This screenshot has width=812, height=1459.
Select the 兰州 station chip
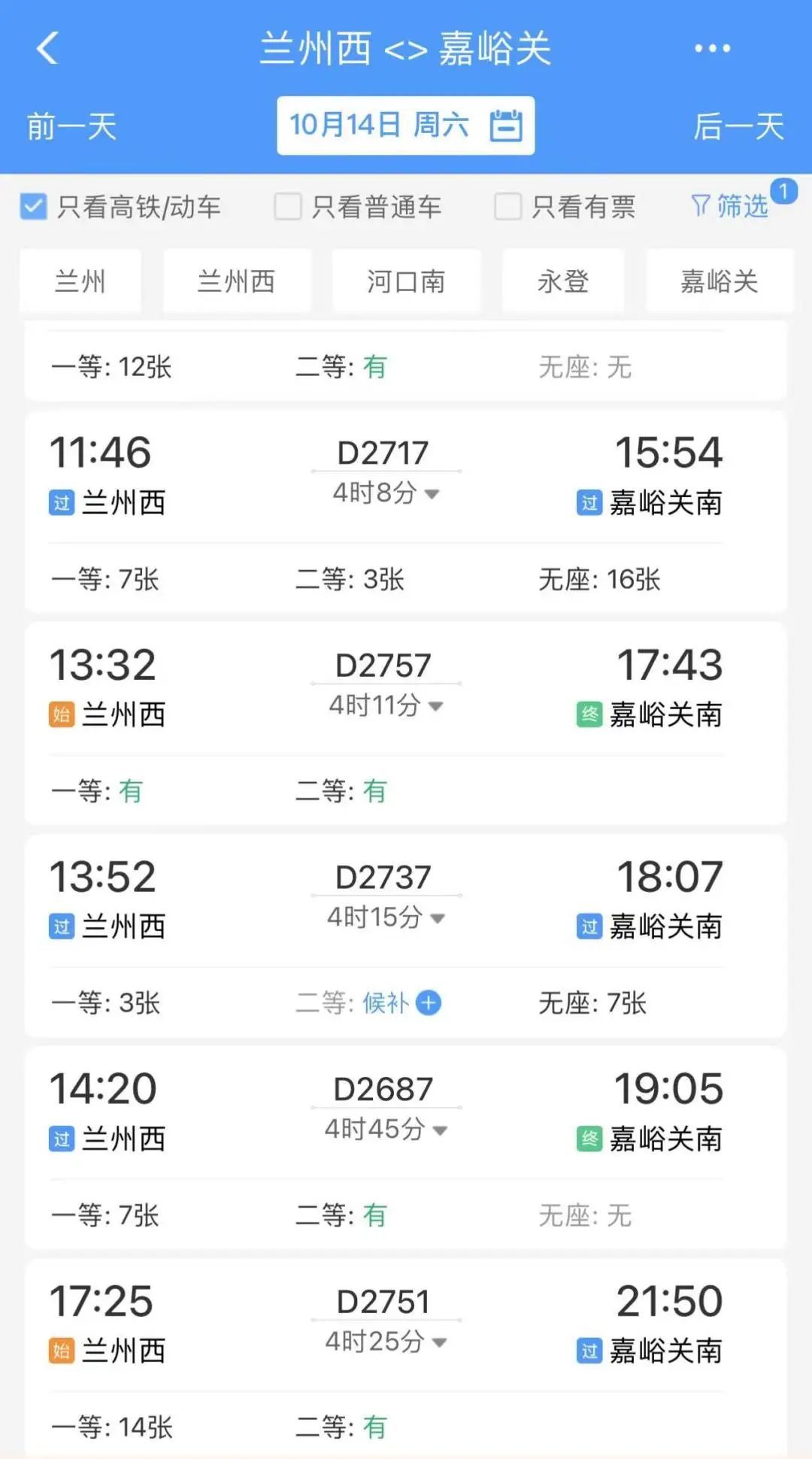click(x=80, y=281)
